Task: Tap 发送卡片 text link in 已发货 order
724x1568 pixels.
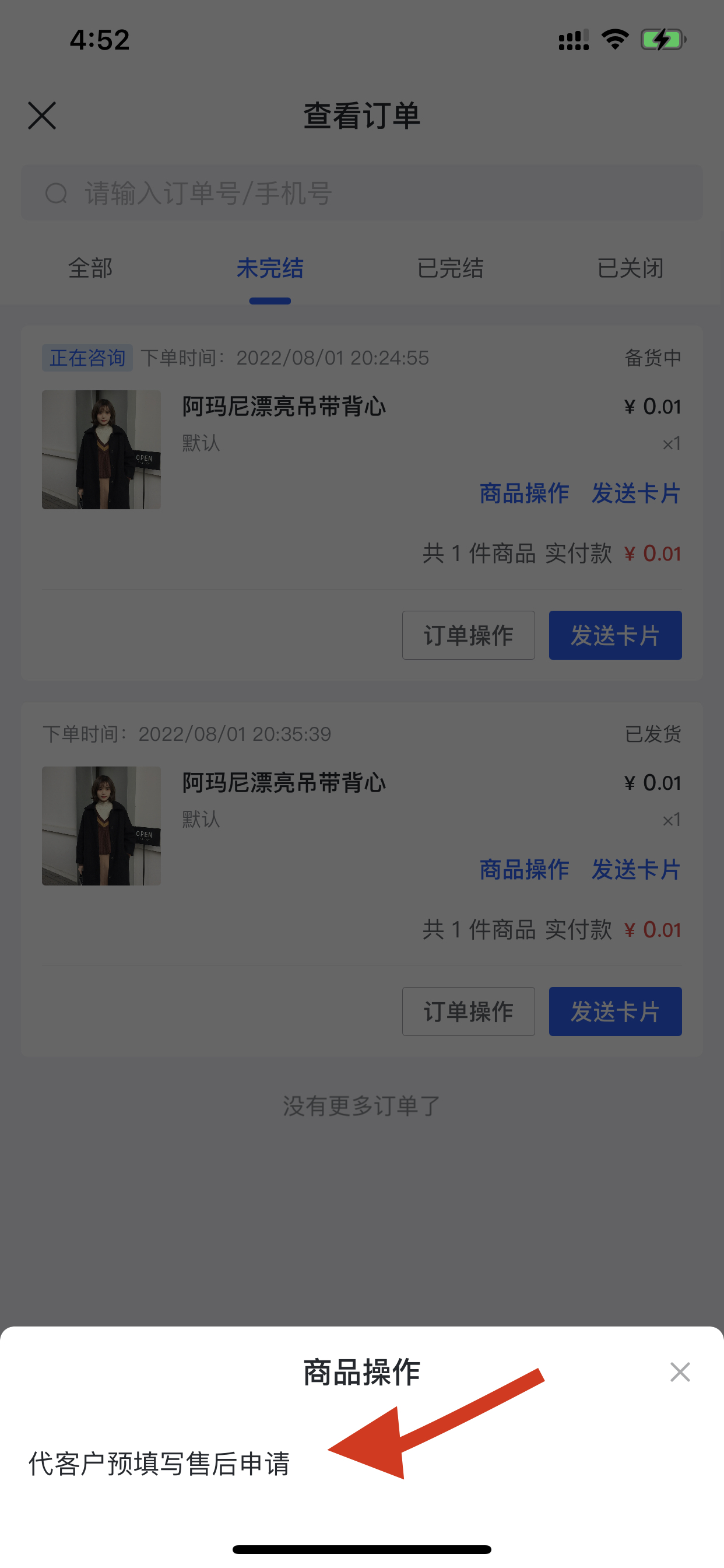Action: click(x=636, y=869)
